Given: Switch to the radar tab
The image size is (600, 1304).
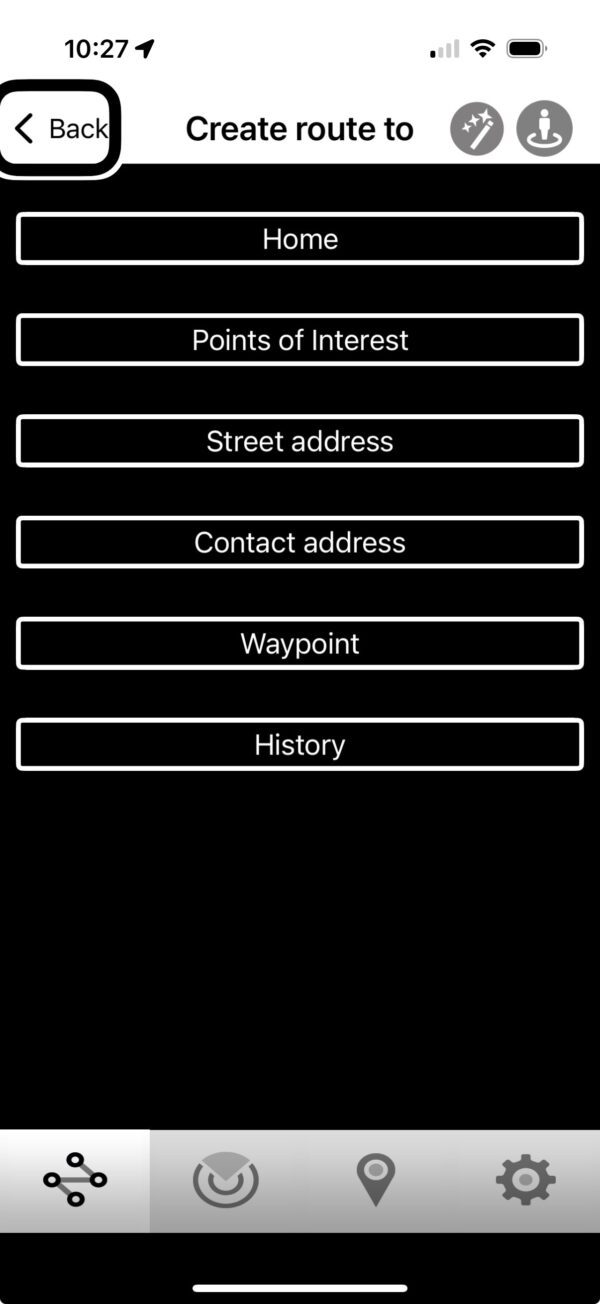Looking at the screenshot, I should 225,1180.
